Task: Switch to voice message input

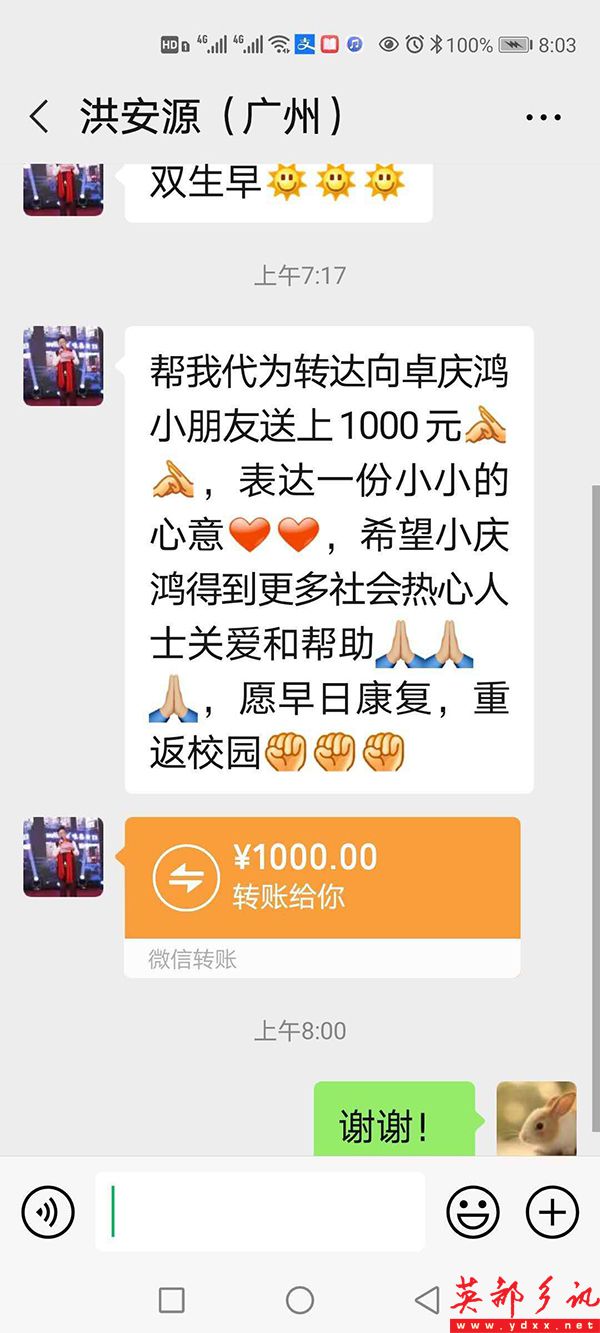Action: click(x=48, y=1212)
